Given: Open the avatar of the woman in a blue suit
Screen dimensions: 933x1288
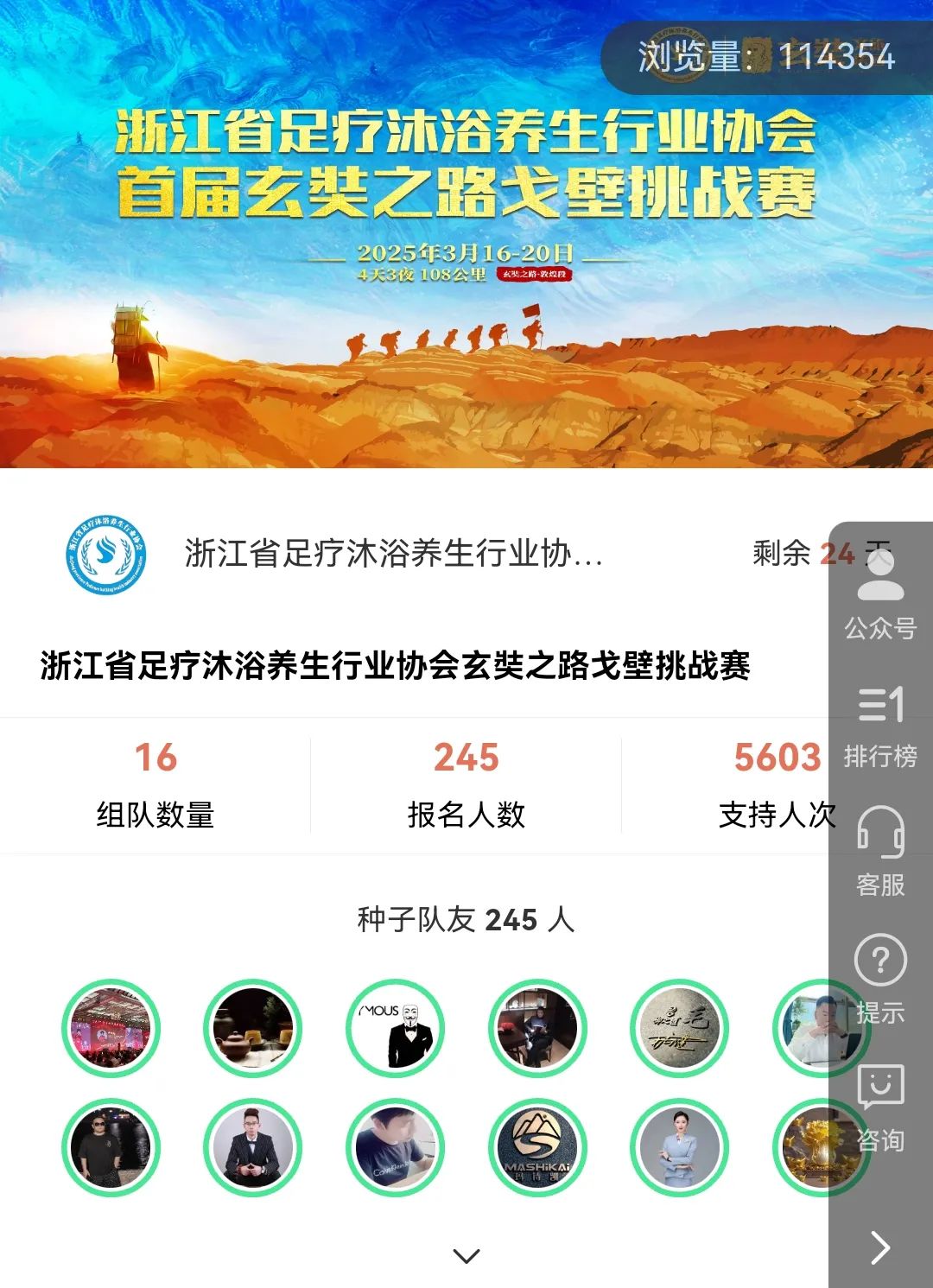Looking at the screenshot, I should pos(679,1147).
